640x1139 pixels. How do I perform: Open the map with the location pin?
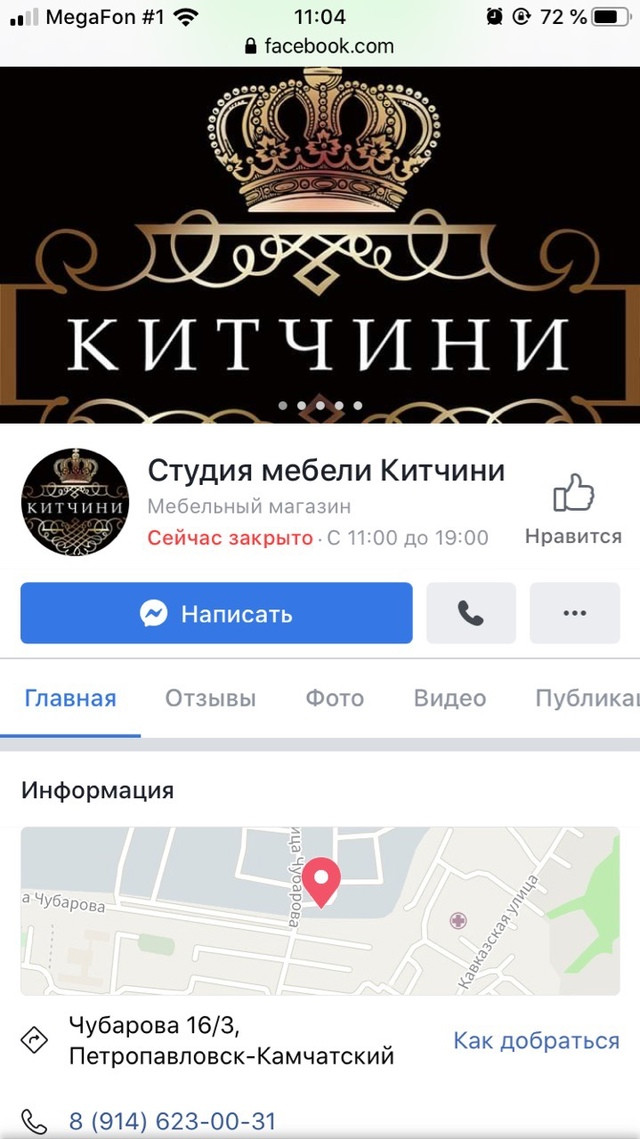320,911
